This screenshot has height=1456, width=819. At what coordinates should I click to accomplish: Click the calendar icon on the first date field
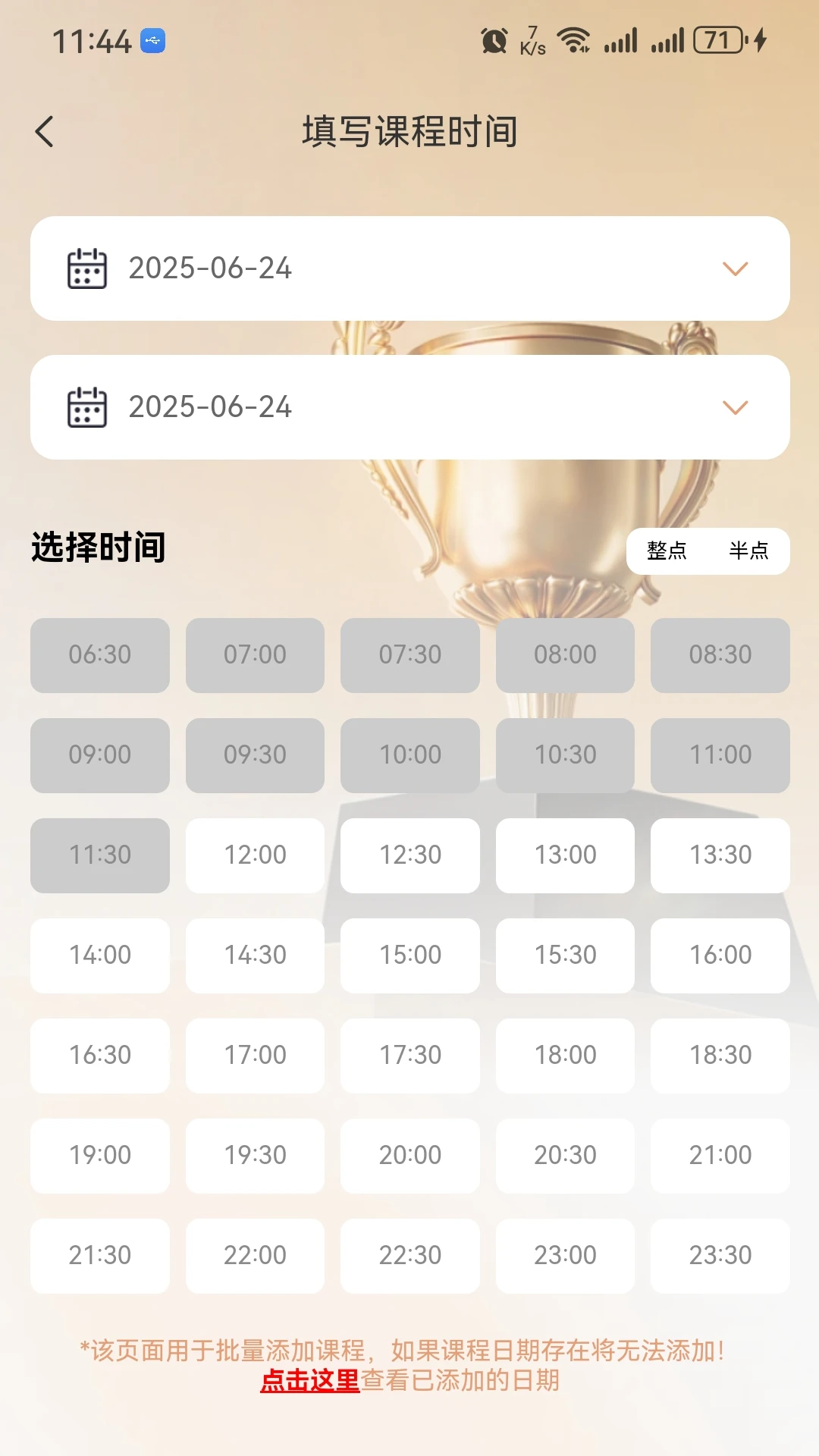pos(86,268)
